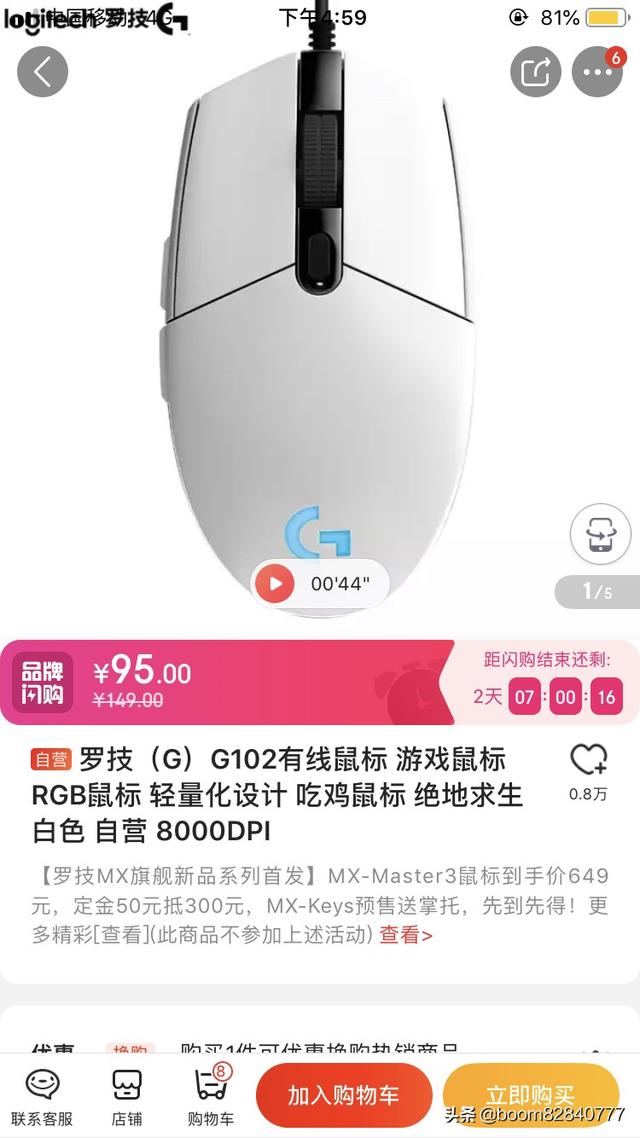Play the 00'44" product video
This screenshot has height=1138, width=640.
click(x=275, y=584)
